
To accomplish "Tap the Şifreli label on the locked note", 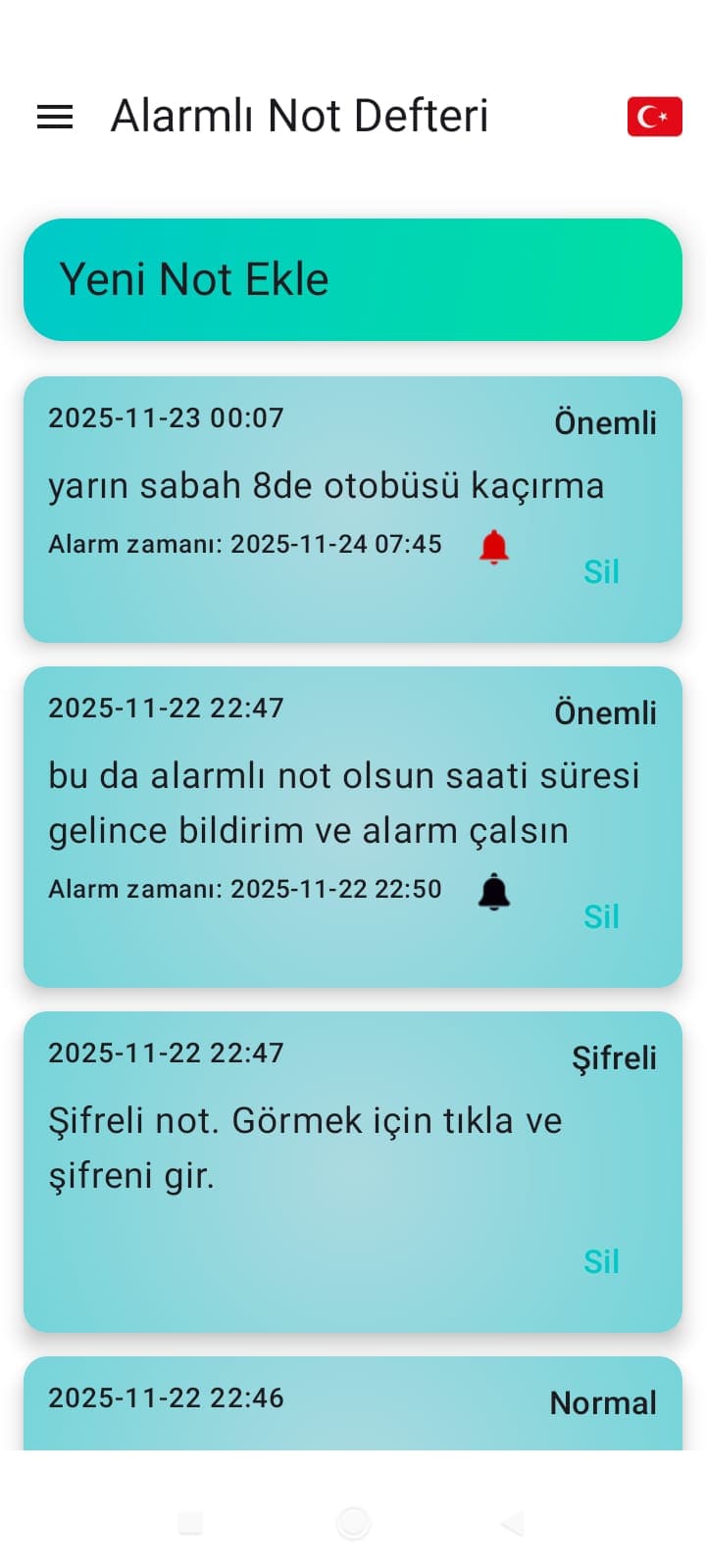I will pos(614,1058).
